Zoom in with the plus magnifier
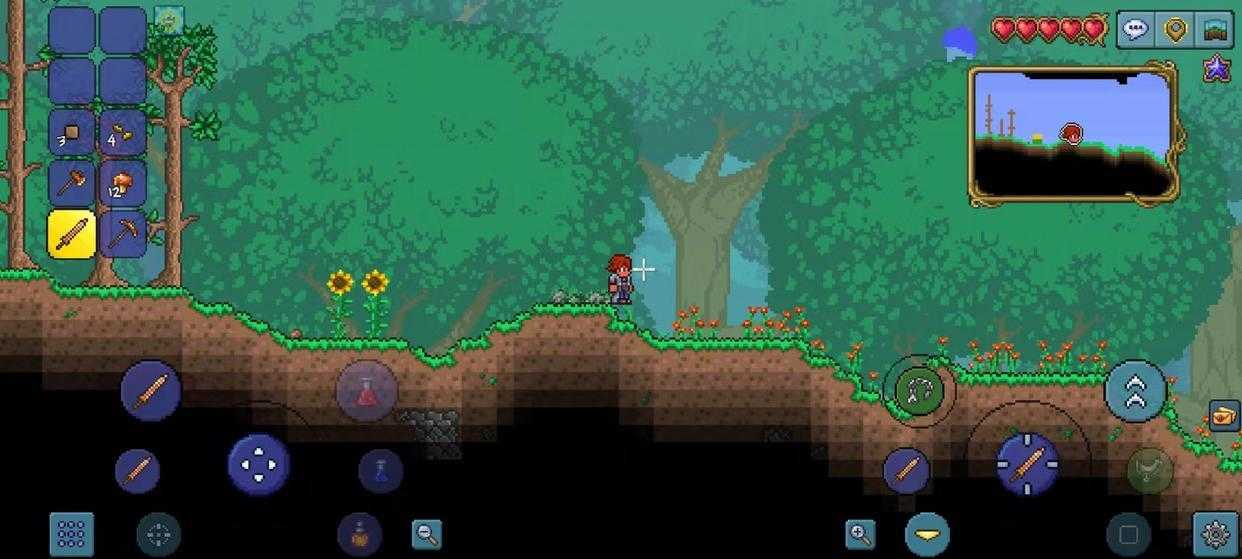This screenshot has width=1242, height=559. tap(860, 534)
